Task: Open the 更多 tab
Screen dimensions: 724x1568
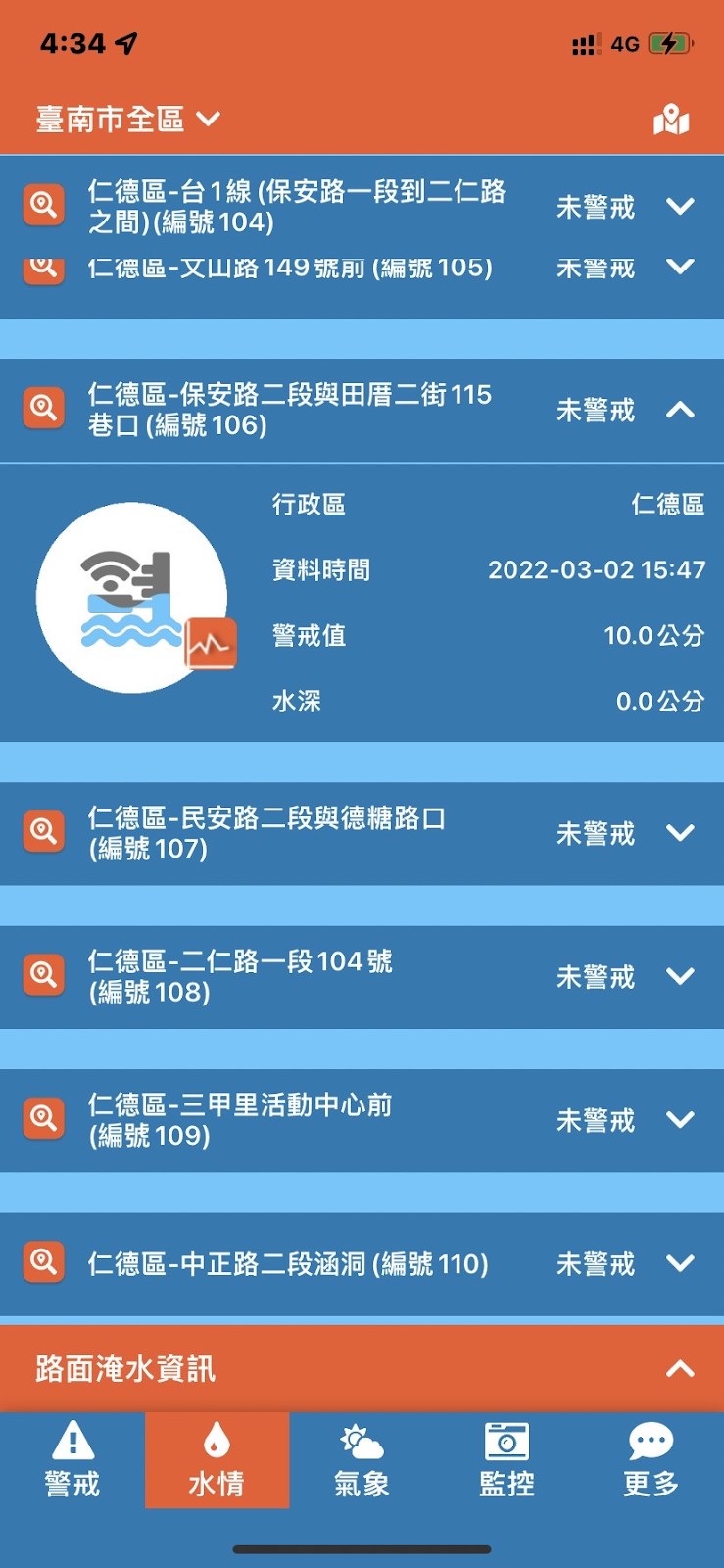Action: 652,1460
